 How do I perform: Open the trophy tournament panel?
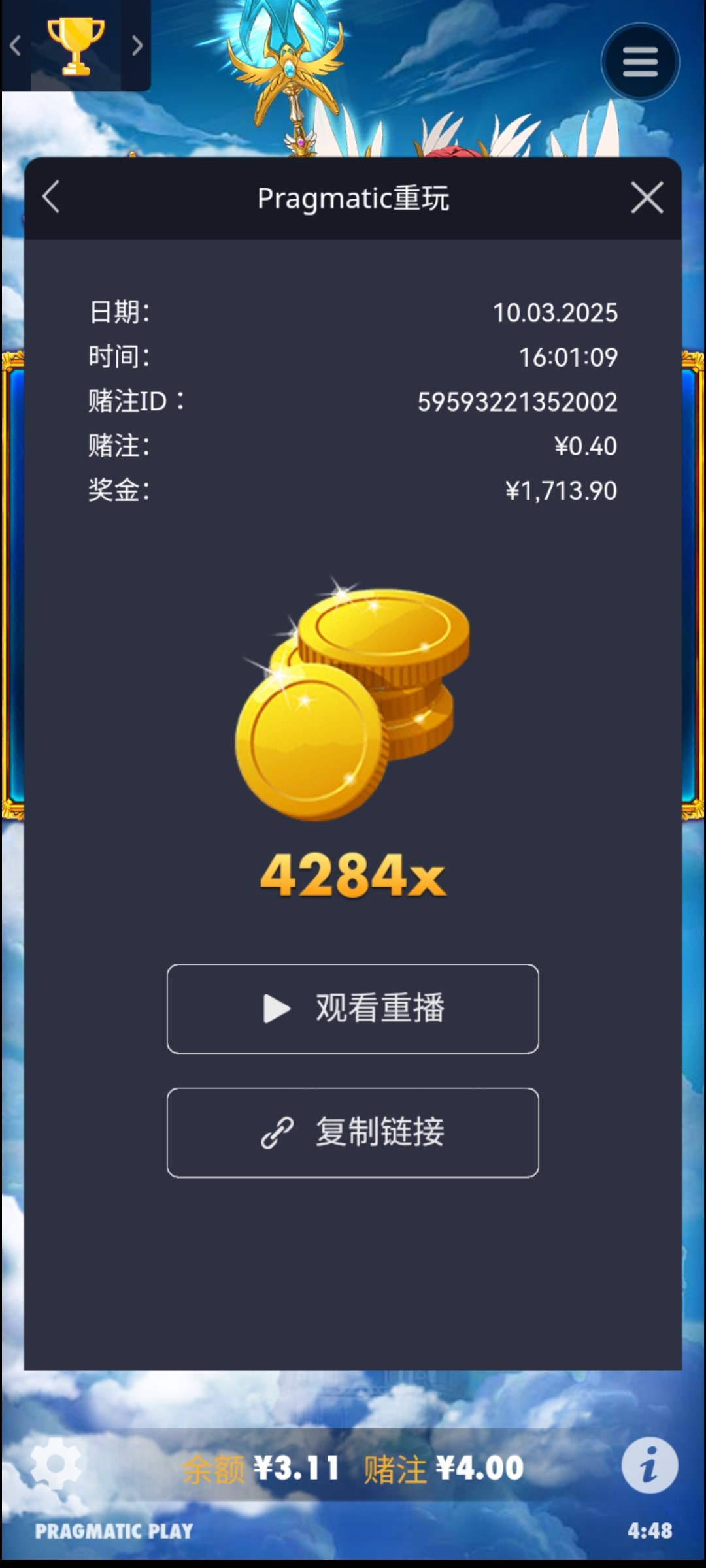pos(76,46)
